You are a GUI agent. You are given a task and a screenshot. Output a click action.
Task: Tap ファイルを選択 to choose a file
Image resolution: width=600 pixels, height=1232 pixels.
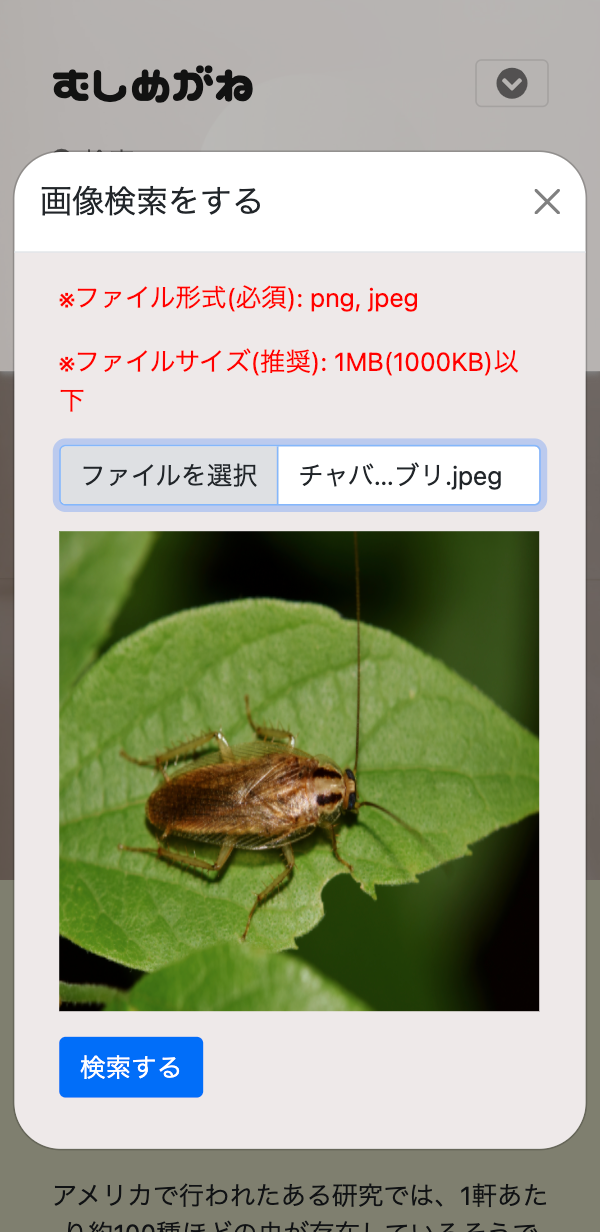pos(169,475)
